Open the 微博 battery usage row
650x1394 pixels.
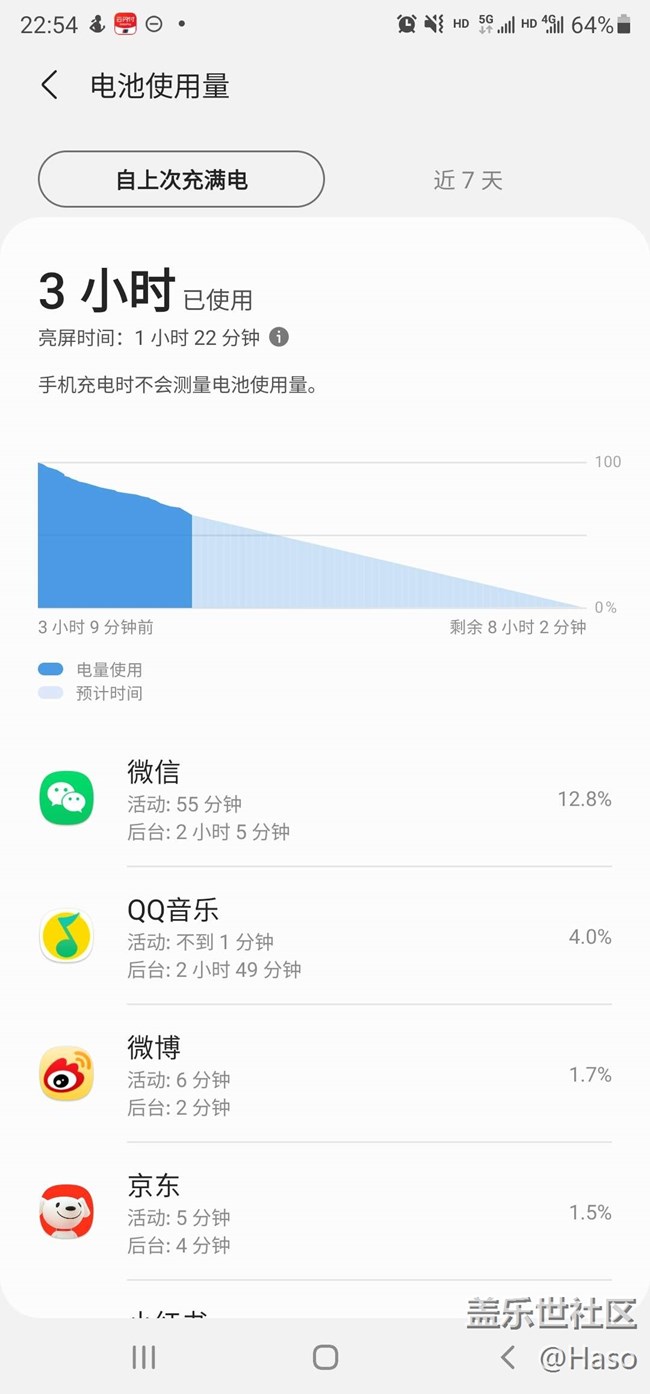pos(325,1076)
